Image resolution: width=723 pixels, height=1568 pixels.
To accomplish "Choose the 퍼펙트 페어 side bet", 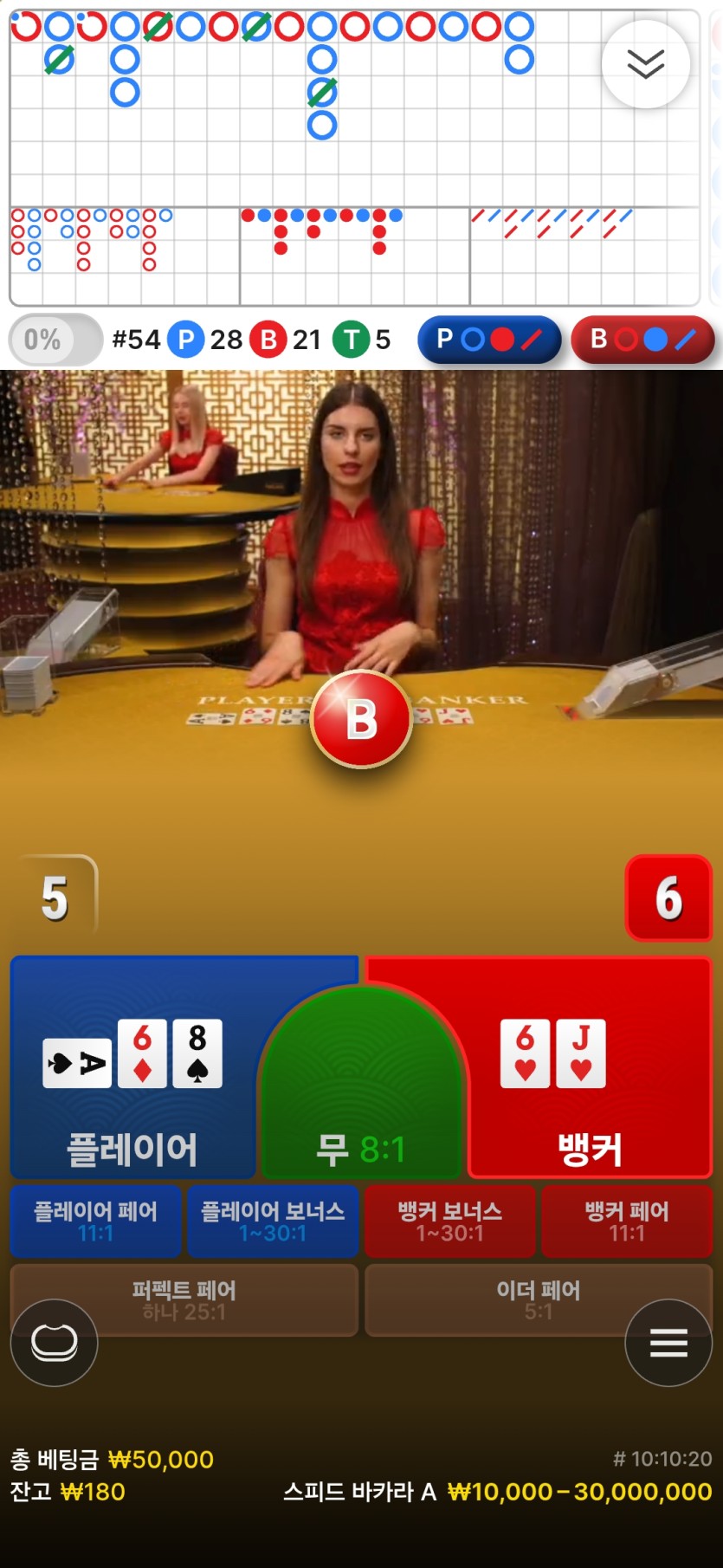I will coord(184,1299).
